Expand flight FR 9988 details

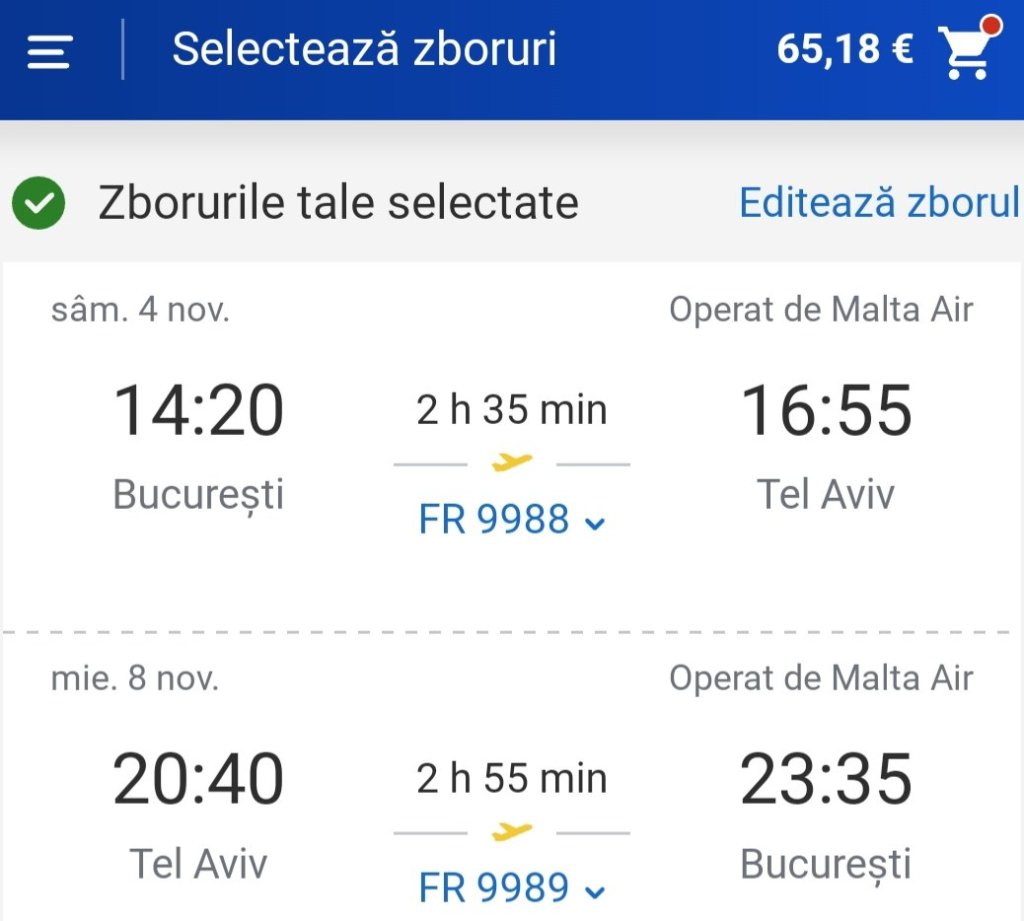pyautogui.click(x=511, y=520)
